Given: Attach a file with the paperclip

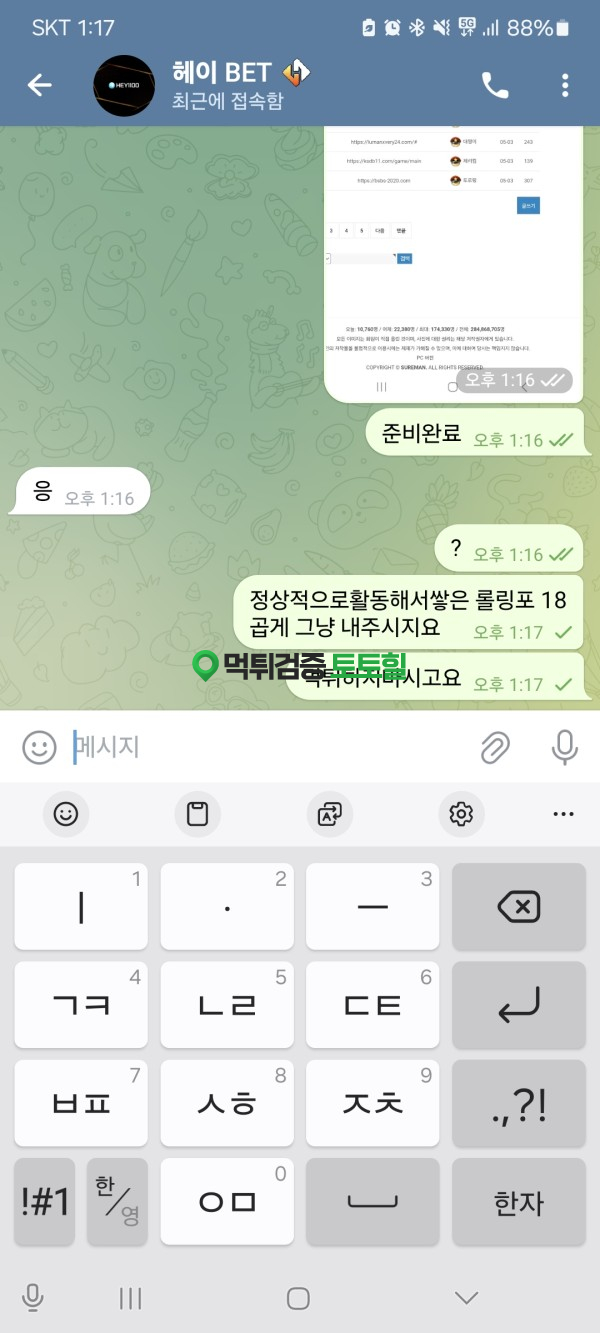Looking at the screenshot, I should point(495,746).
